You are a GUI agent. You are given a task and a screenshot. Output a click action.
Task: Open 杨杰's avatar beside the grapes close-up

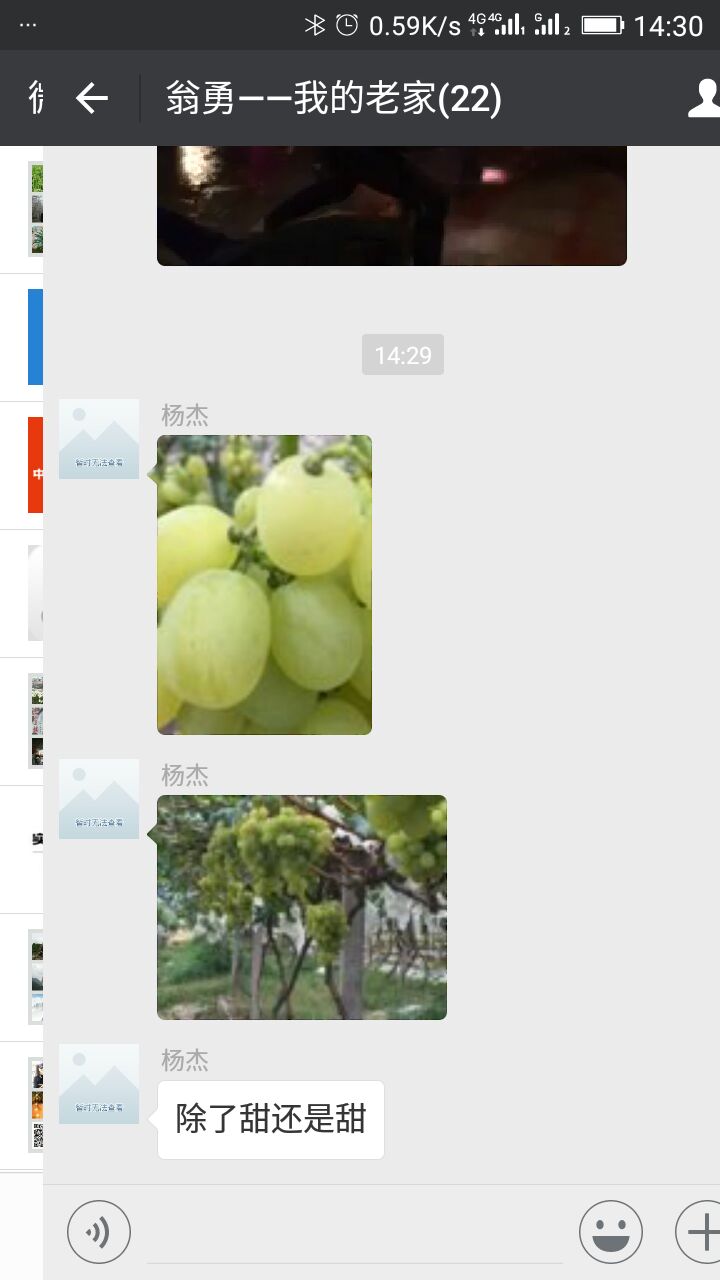pos(99,439)
